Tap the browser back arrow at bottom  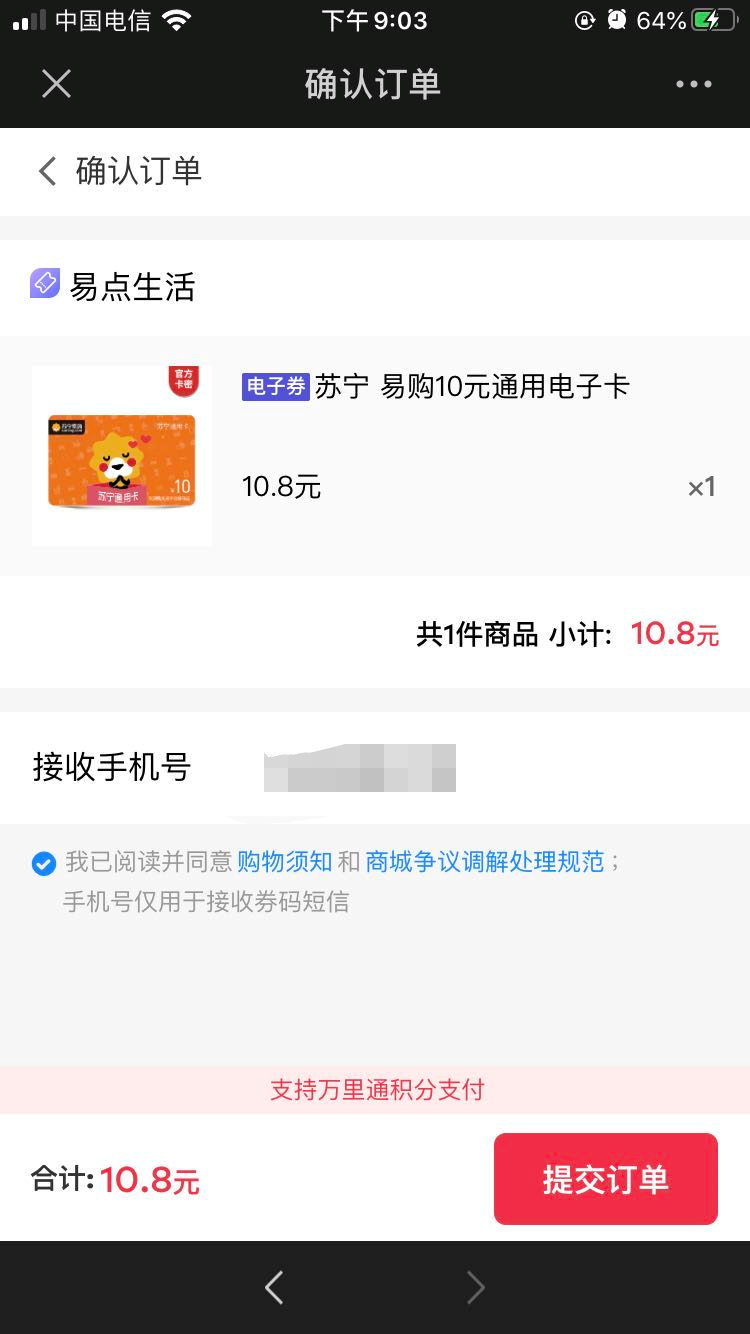(x=274, y=1288)
